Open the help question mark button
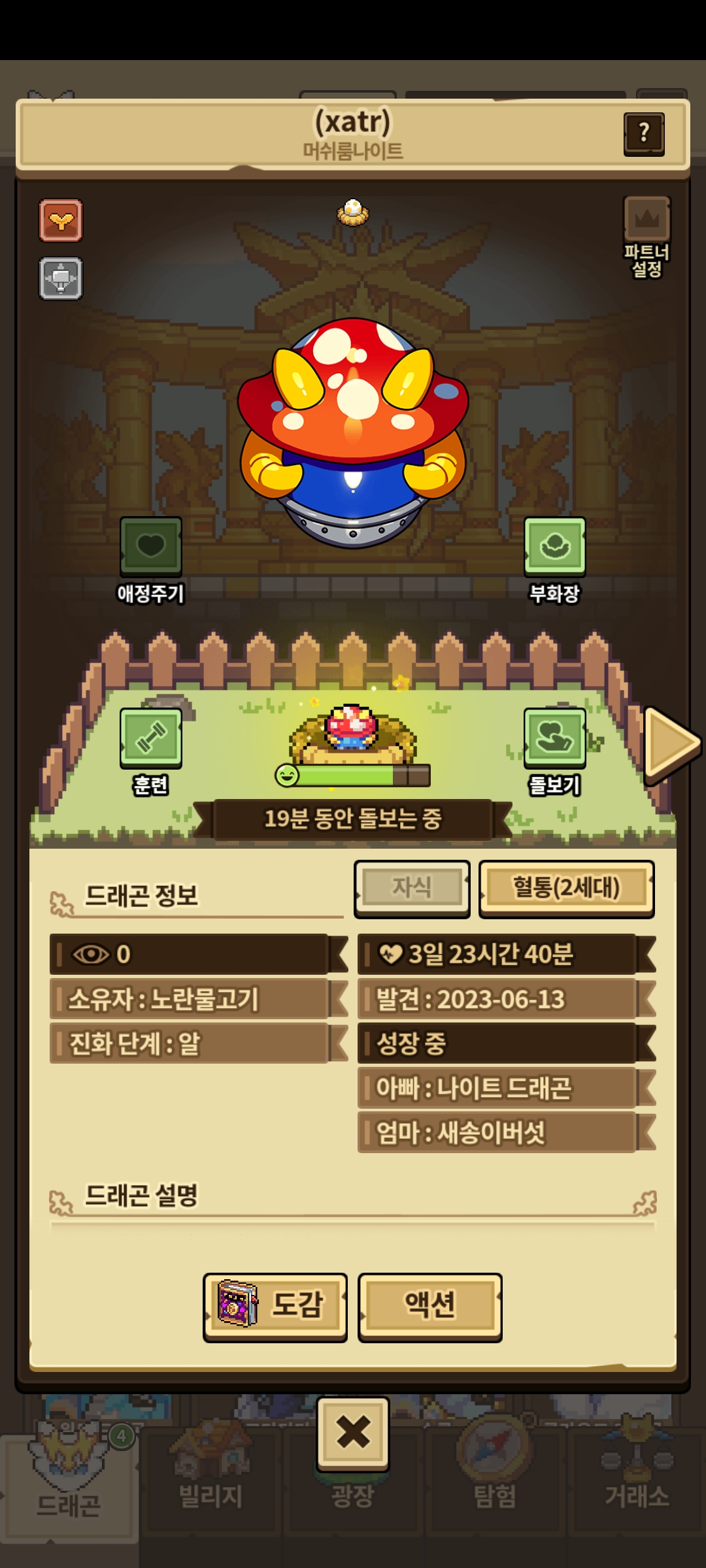 (x=644, y=134)
